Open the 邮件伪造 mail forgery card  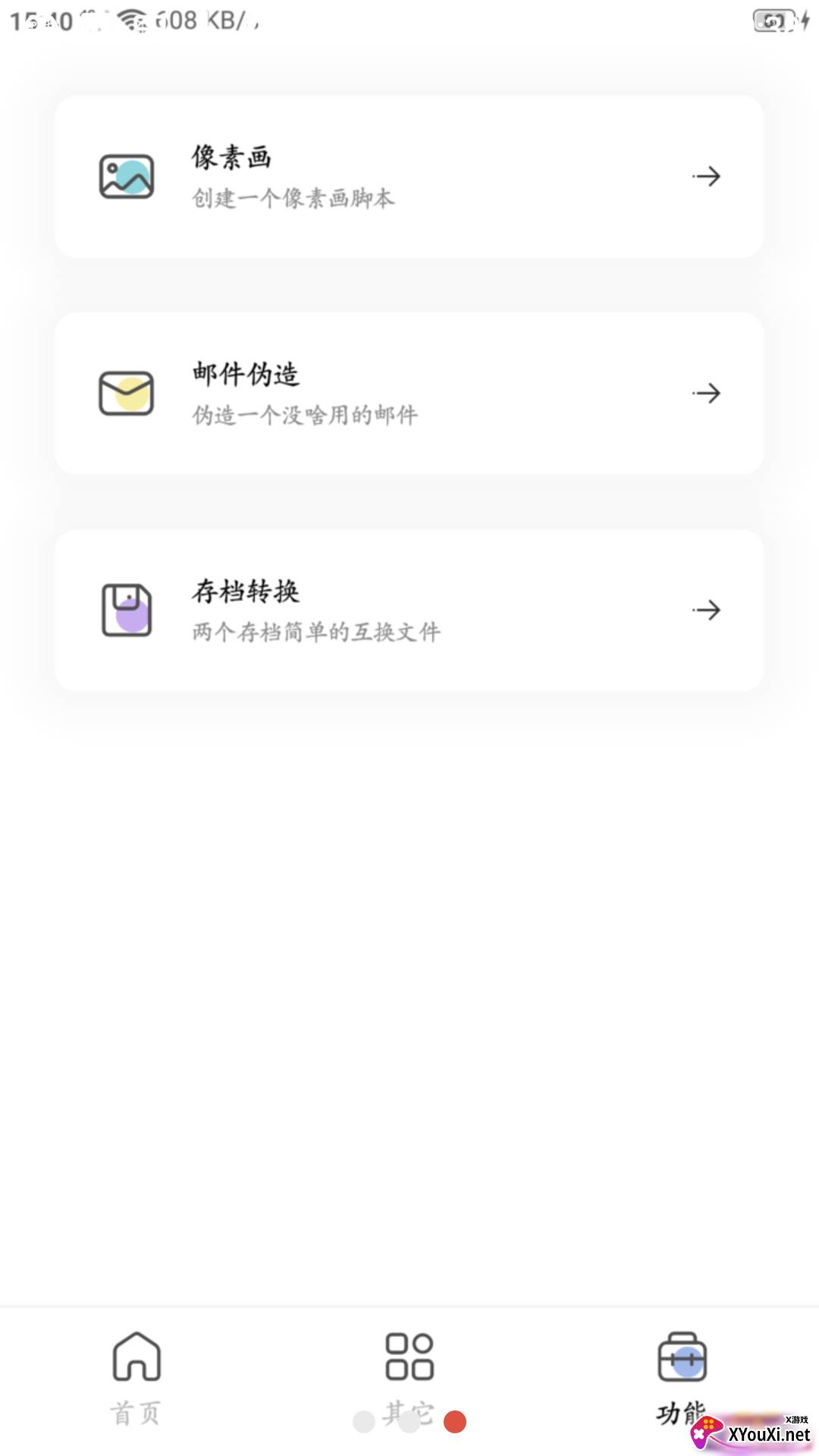(x=409, y=394)
